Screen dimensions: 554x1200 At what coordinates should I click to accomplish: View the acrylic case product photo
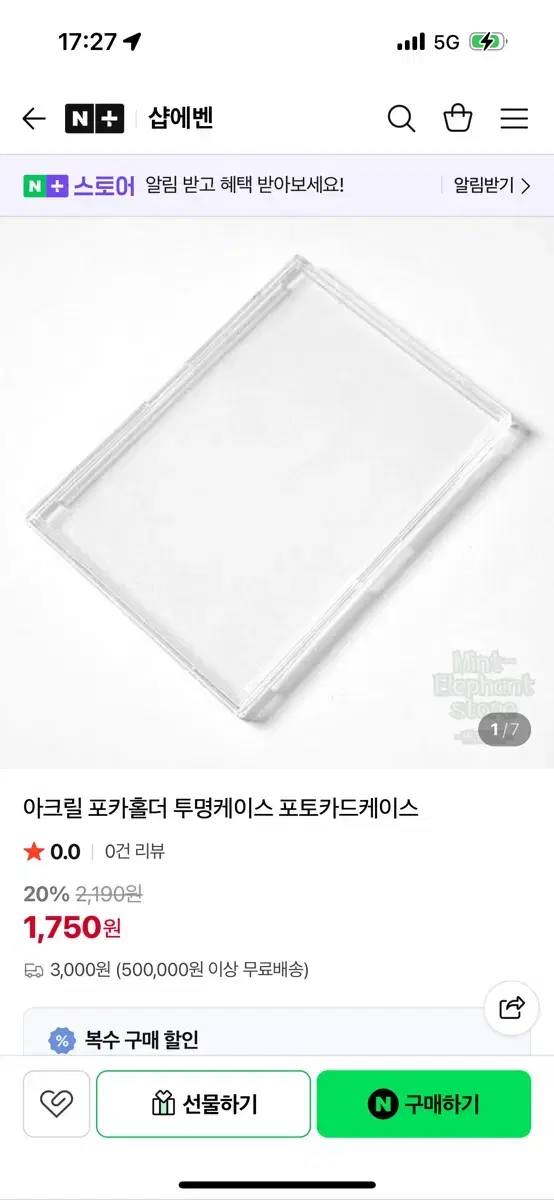(277, 493)
